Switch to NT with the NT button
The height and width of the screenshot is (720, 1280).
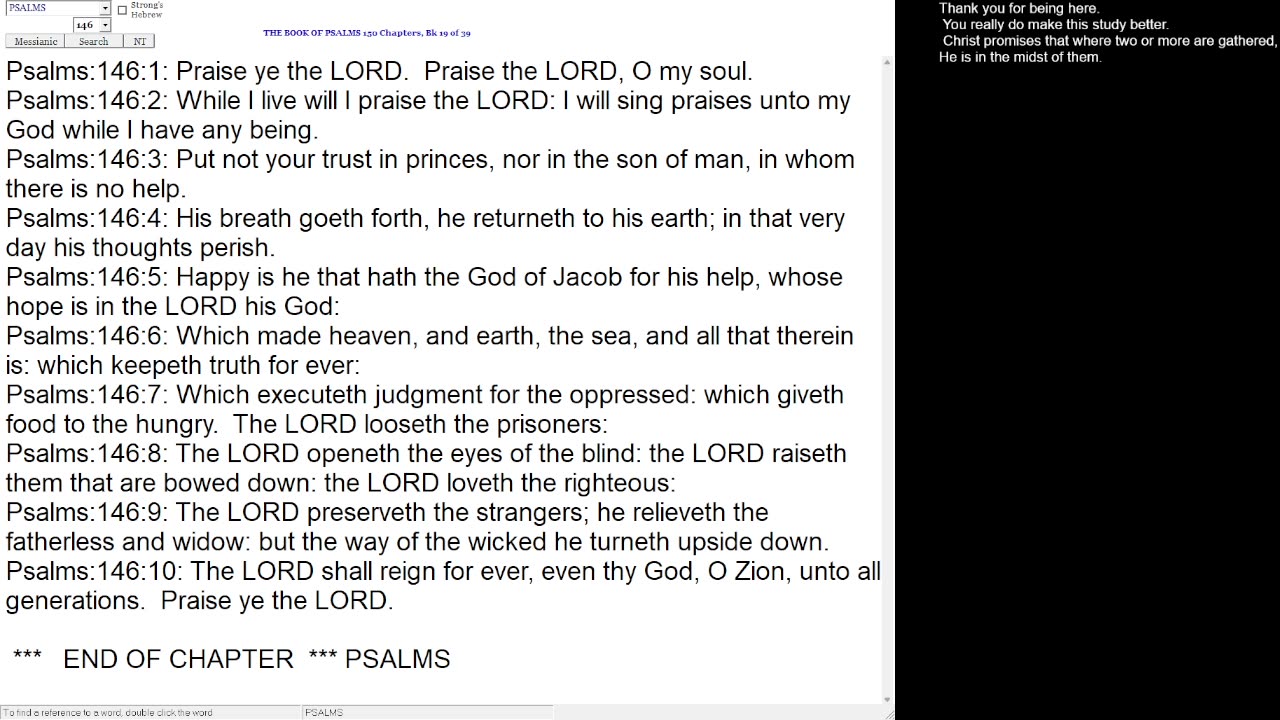coord(139,42)
